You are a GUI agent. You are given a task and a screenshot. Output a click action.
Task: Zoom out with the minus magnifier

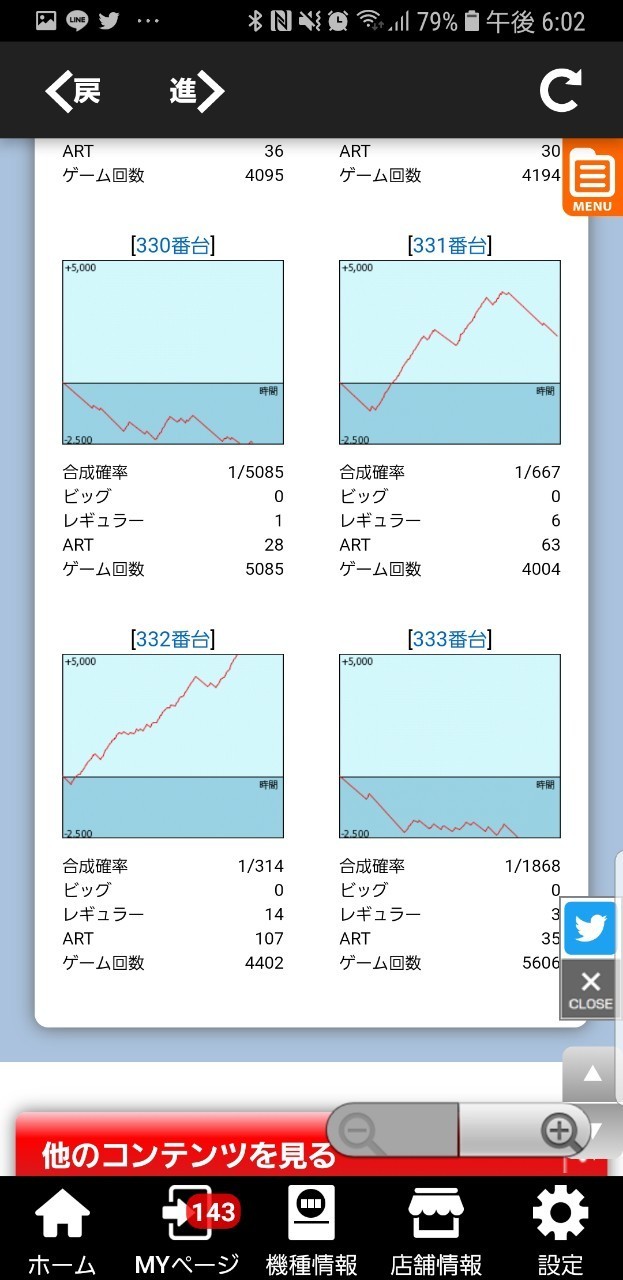pyautogui.click(x=360, y=1131)
